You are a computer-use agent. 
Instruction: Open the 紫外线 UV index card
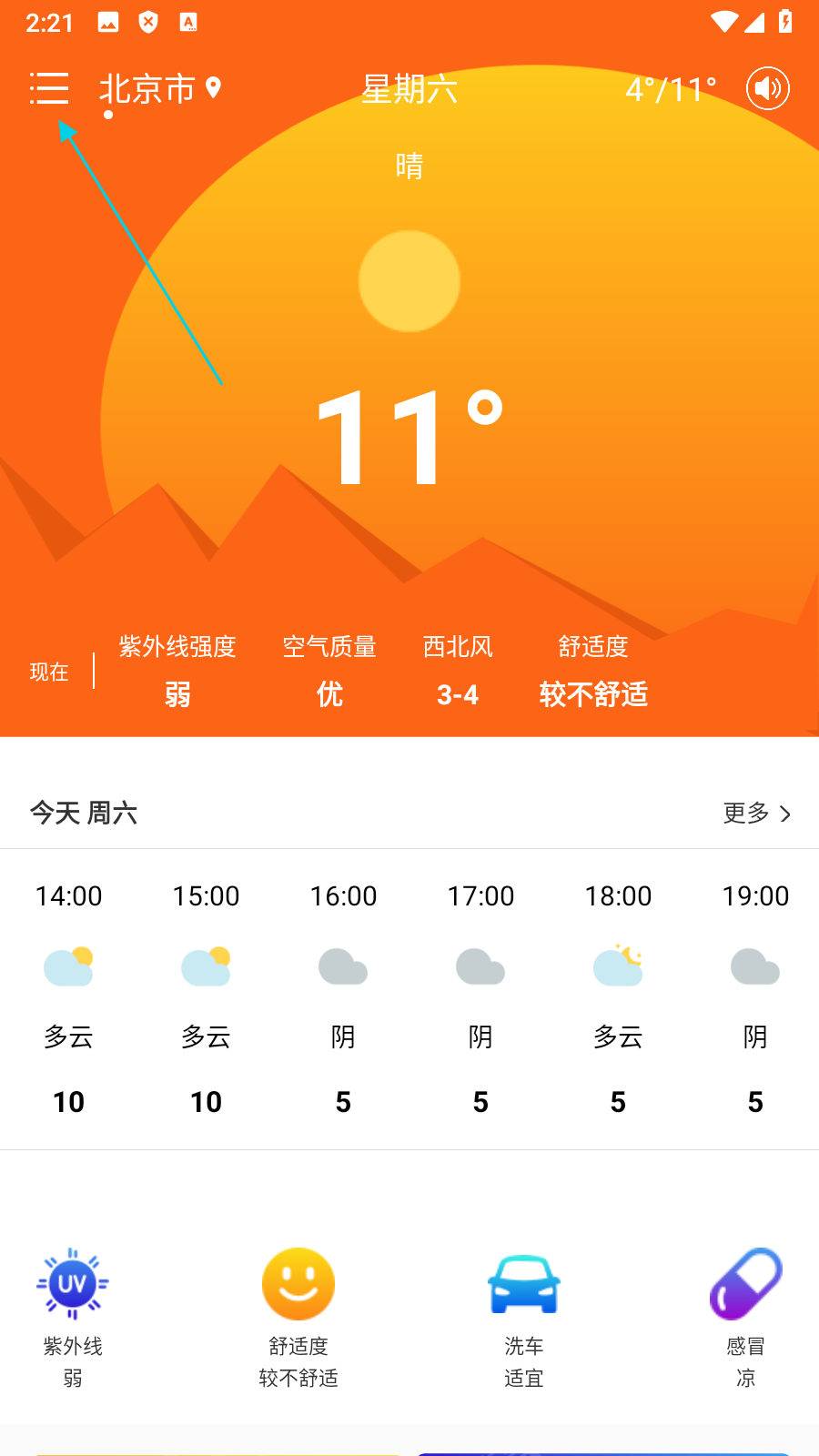(73, 1315)
